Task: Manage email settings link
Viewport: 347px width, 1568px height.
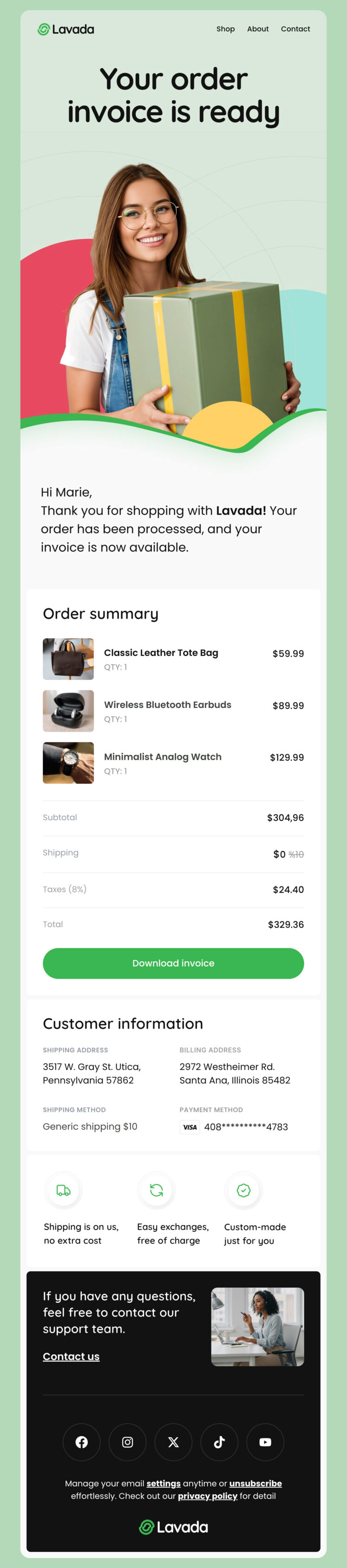Action: pyautogui.click(x=163, y=1483)
